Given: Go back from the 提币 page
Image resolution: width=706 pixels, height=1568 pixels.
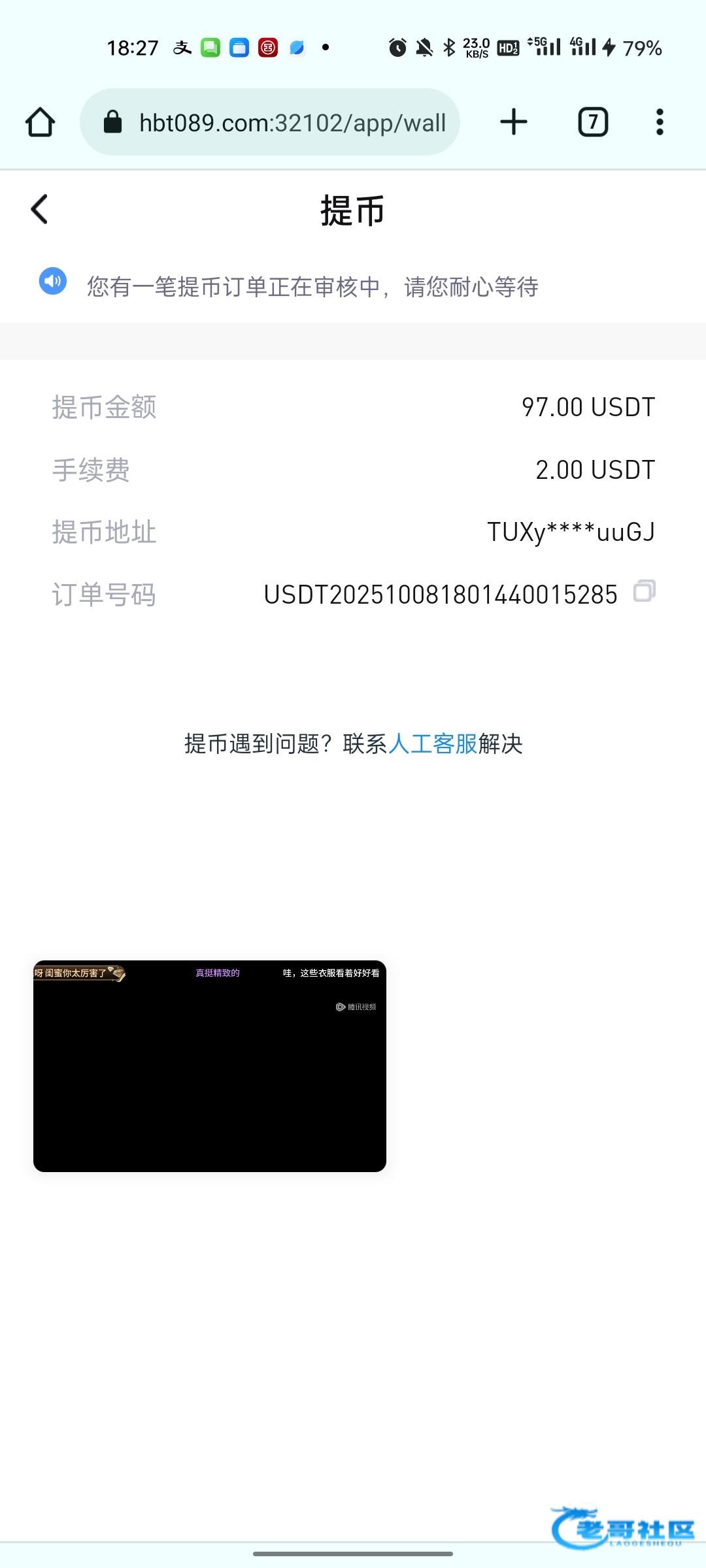Looking at the screenshot, I should (40, 210).
